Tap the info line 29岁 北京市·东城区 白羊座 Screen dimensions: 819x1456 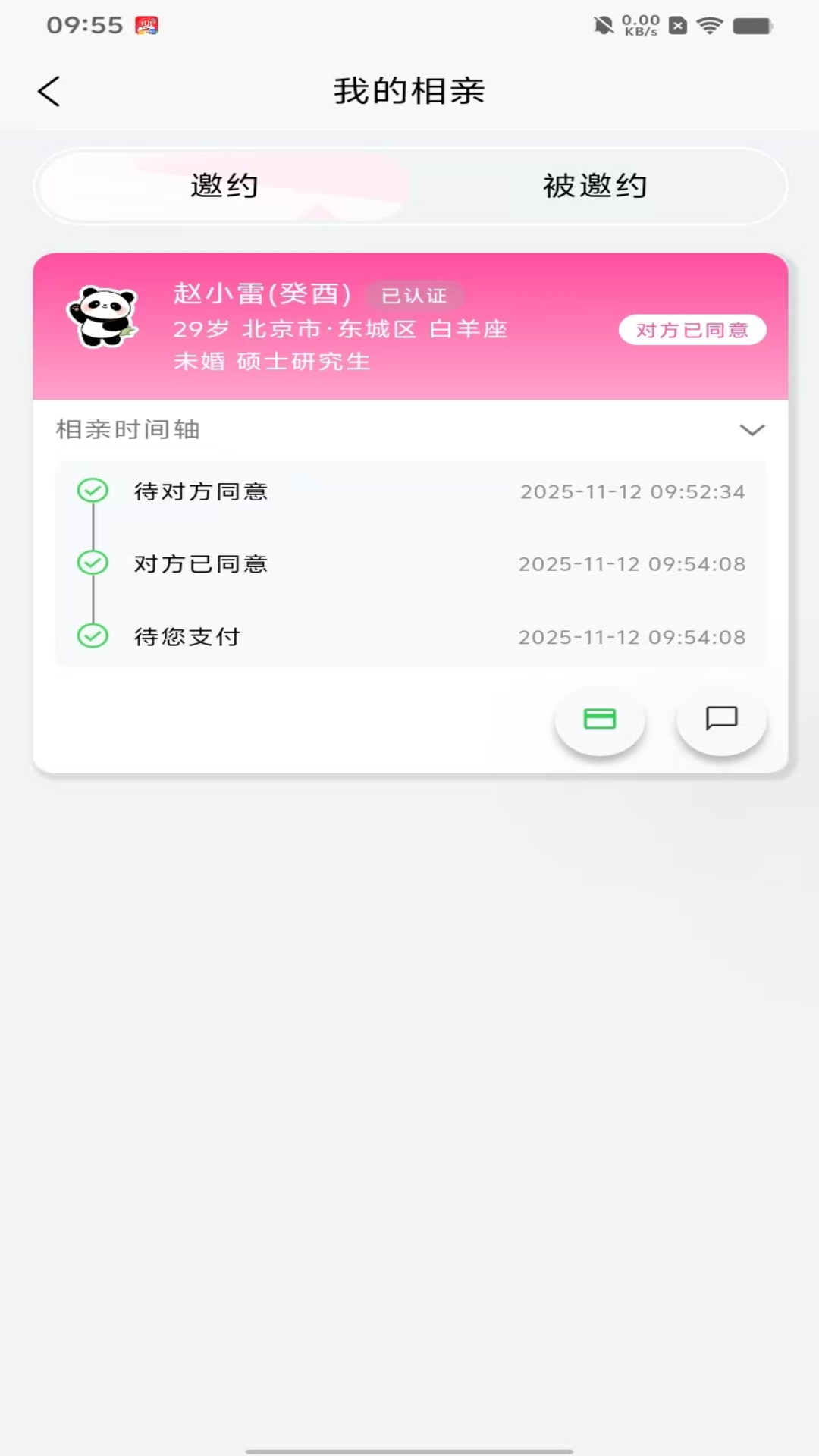[341, 329]
